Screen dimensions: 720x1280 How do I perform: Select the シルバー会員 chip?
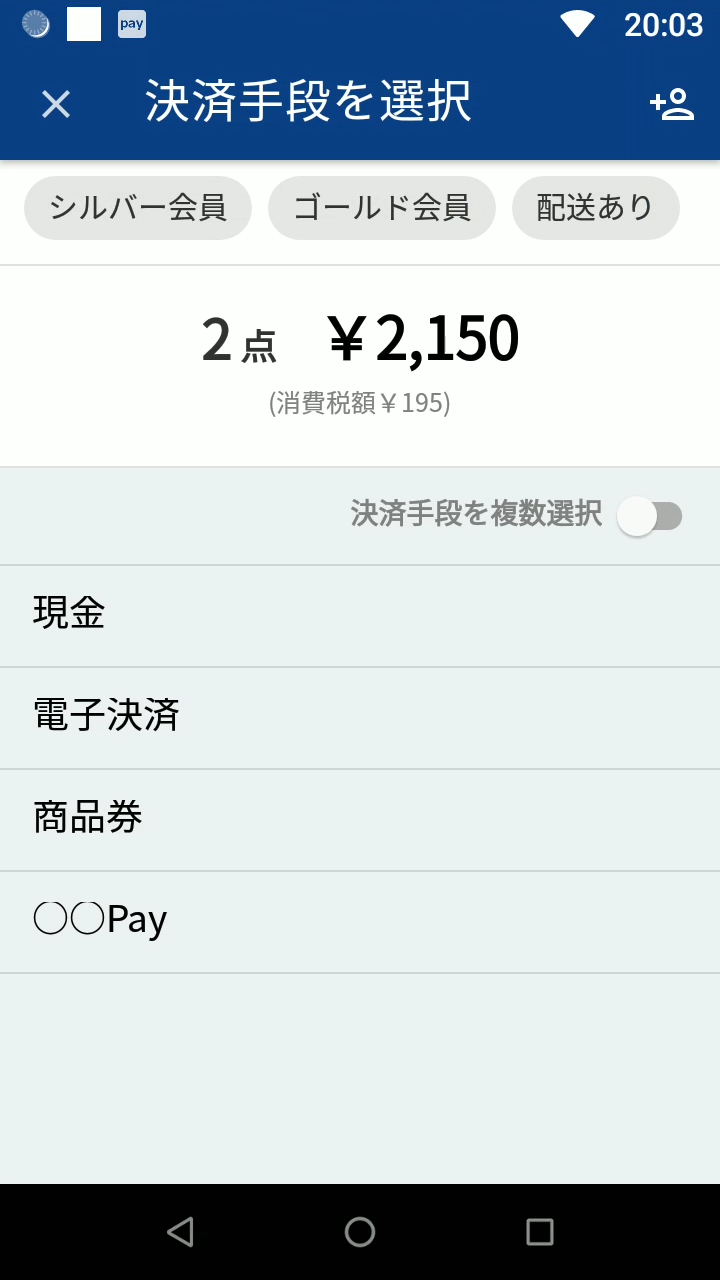[x=138, y=208]
